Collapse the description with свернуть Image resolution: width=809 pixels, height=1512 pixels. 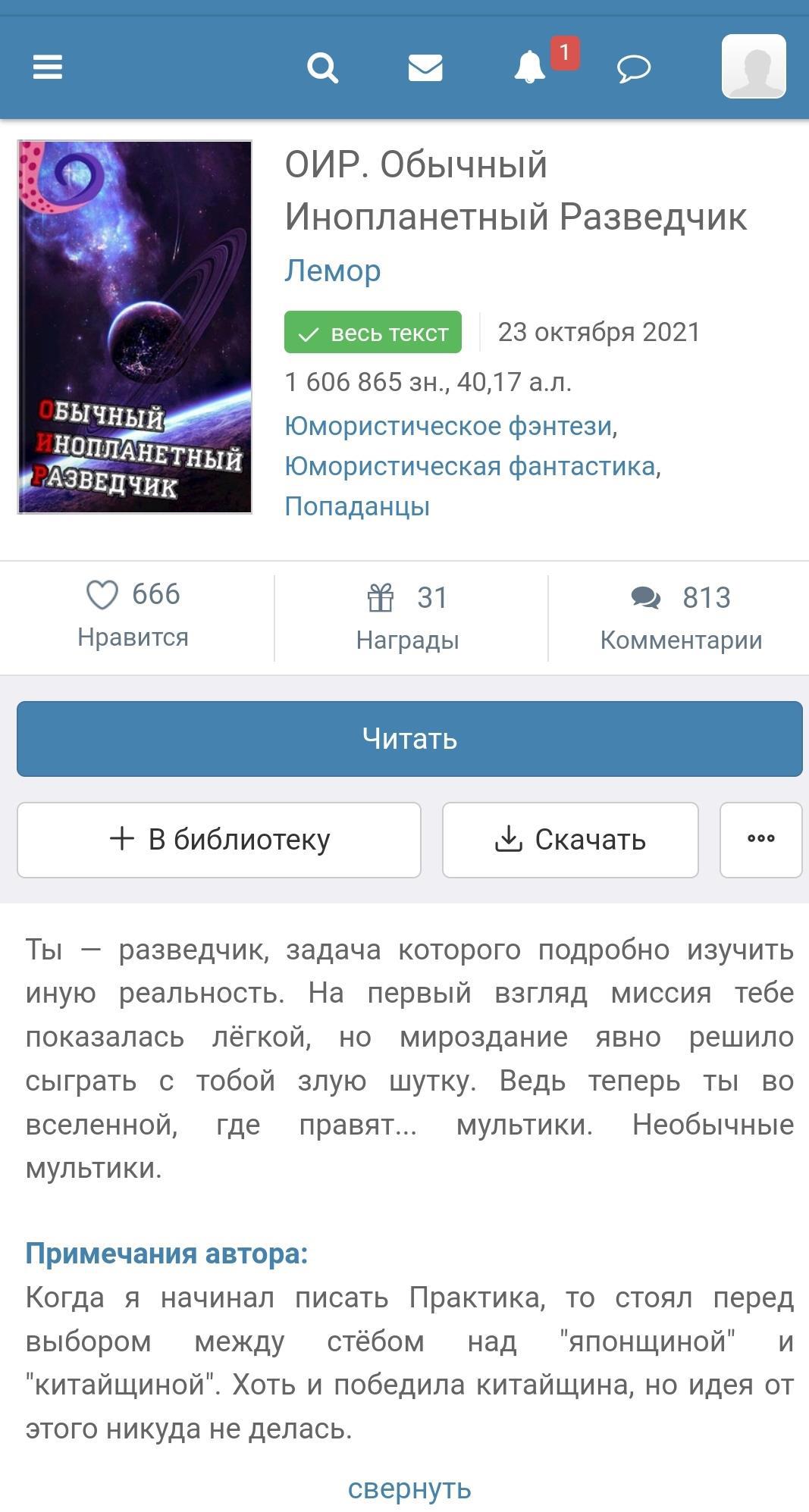pyautogui.click(x=409, y=1489)
